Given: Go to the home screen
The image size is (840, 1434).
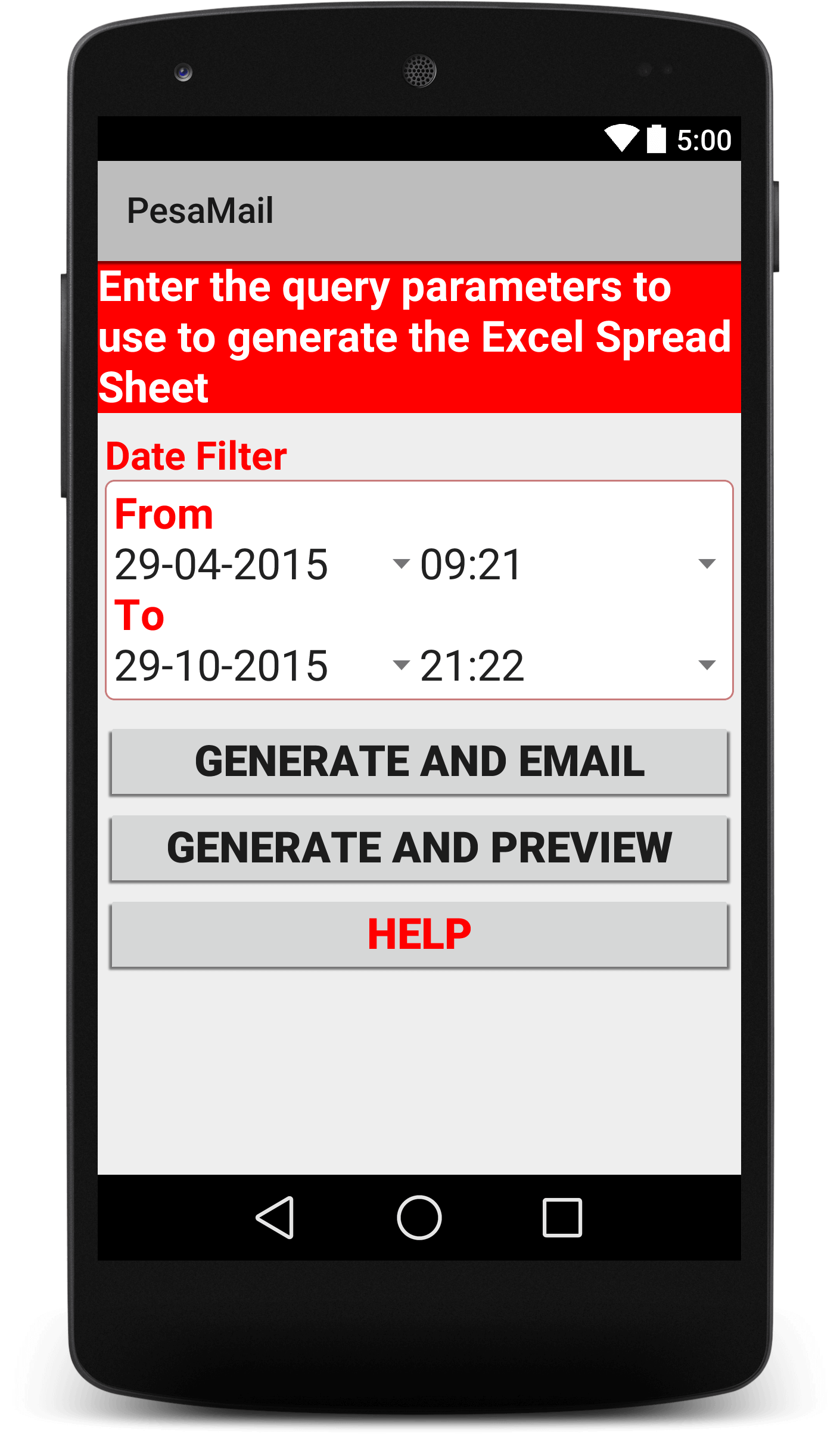Looking at the screenshot, I should (x=419, y=1217).
